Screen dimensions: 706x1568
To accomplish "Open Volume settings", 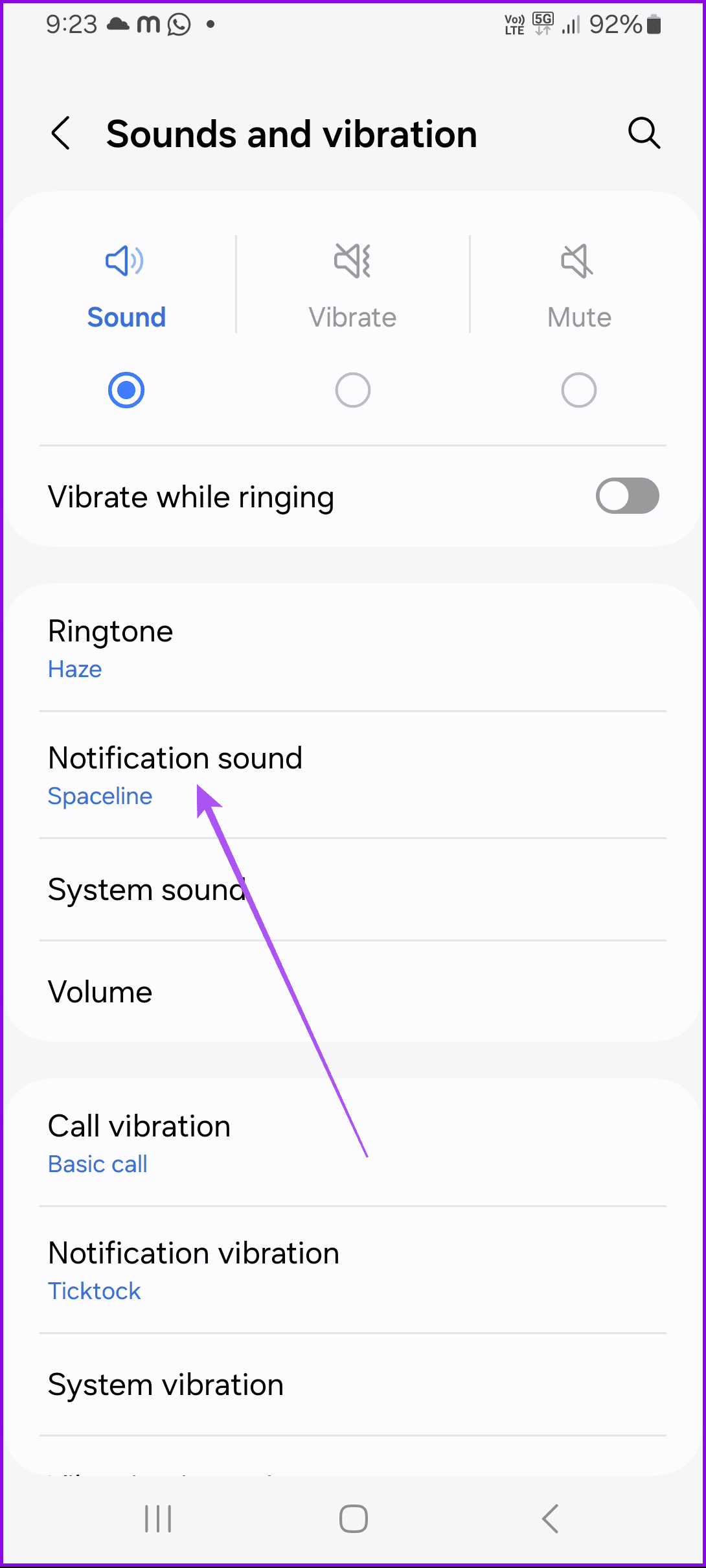I will pyautogui.click(x=353, y=992).
